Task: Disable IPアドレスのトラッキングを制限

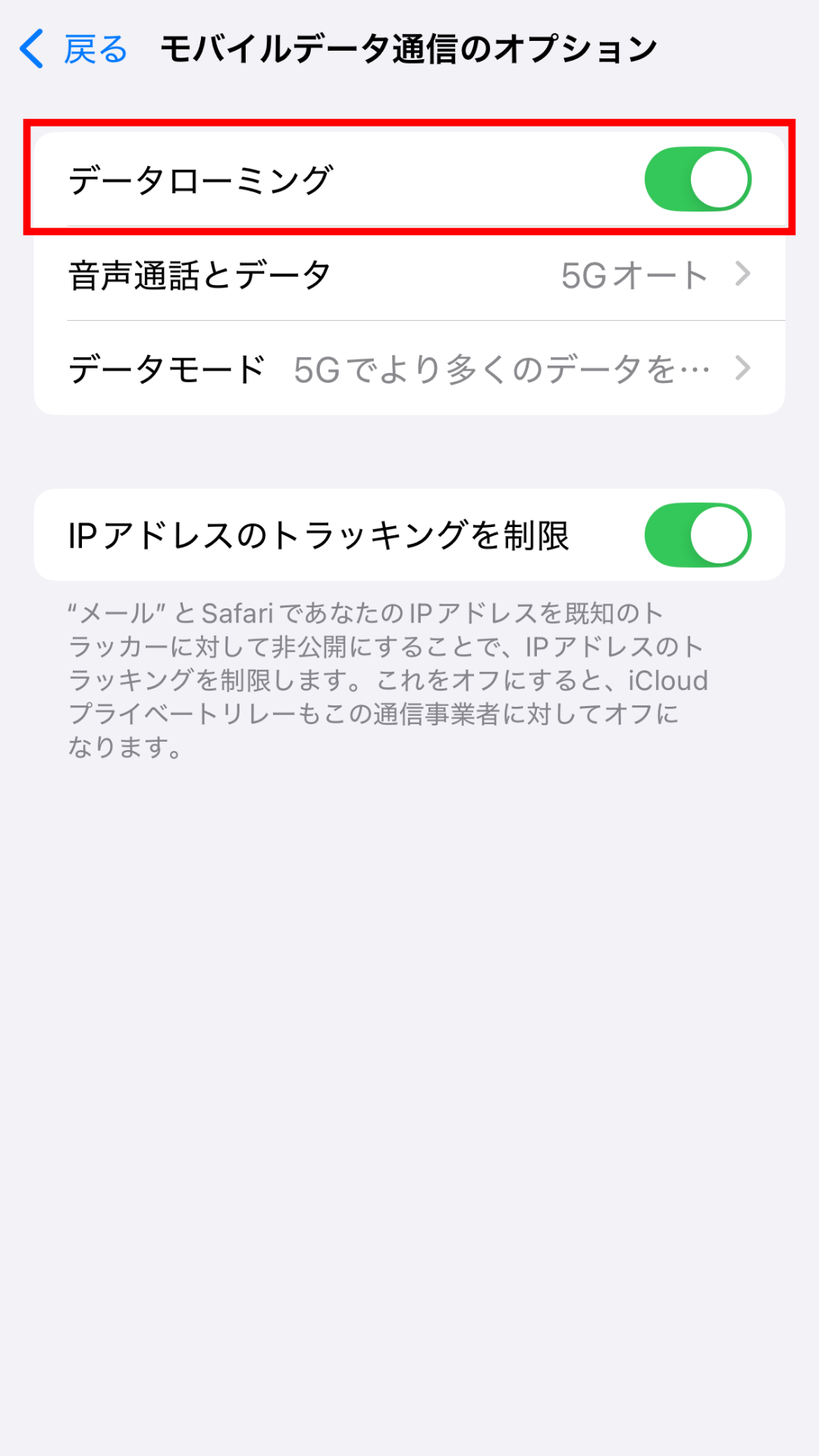Action: [x=697, y=535]
